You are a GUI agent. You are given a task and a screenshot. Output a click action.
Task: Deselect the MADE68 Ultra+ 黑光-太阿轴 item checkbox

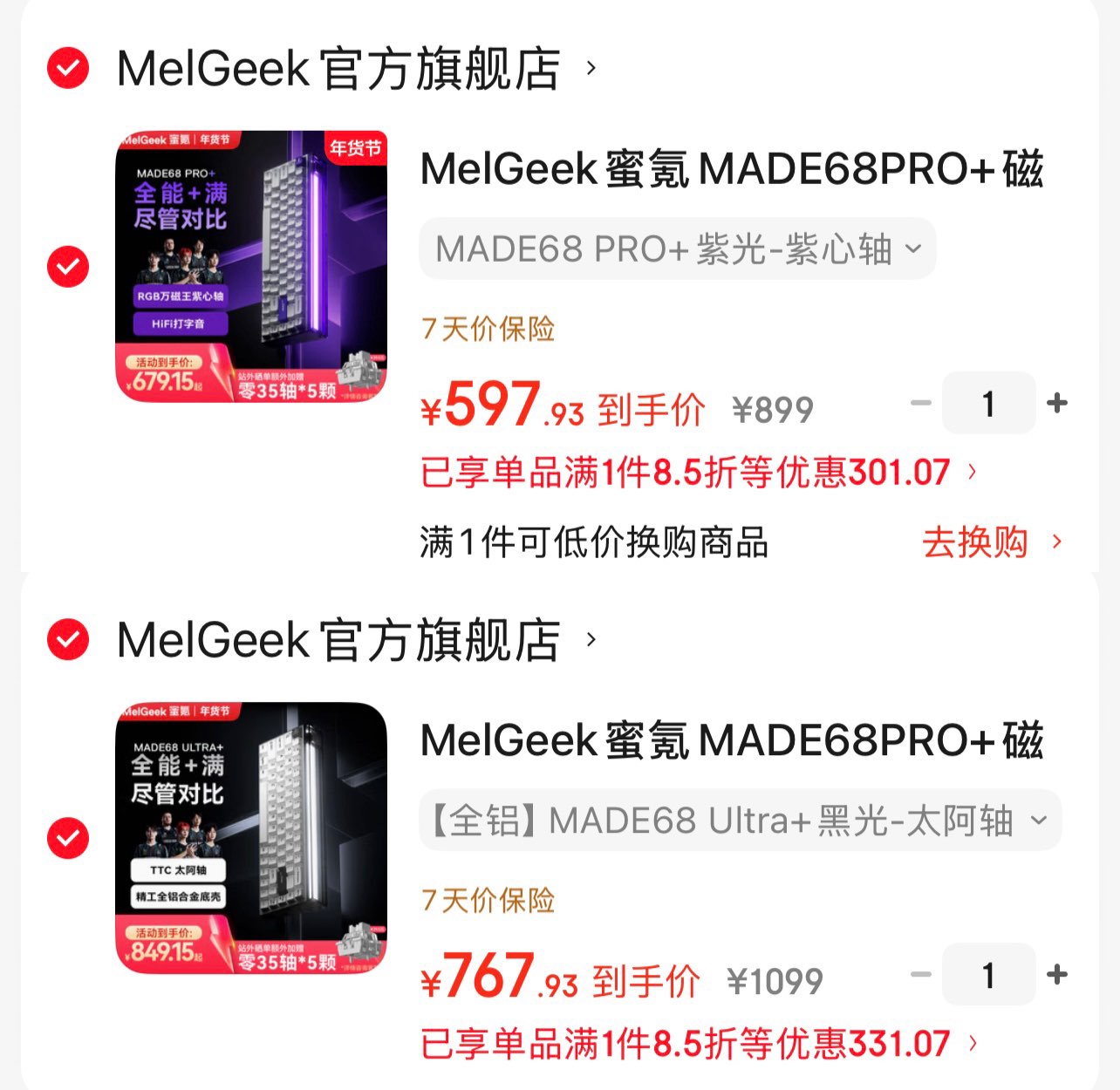tap(68, 838)
